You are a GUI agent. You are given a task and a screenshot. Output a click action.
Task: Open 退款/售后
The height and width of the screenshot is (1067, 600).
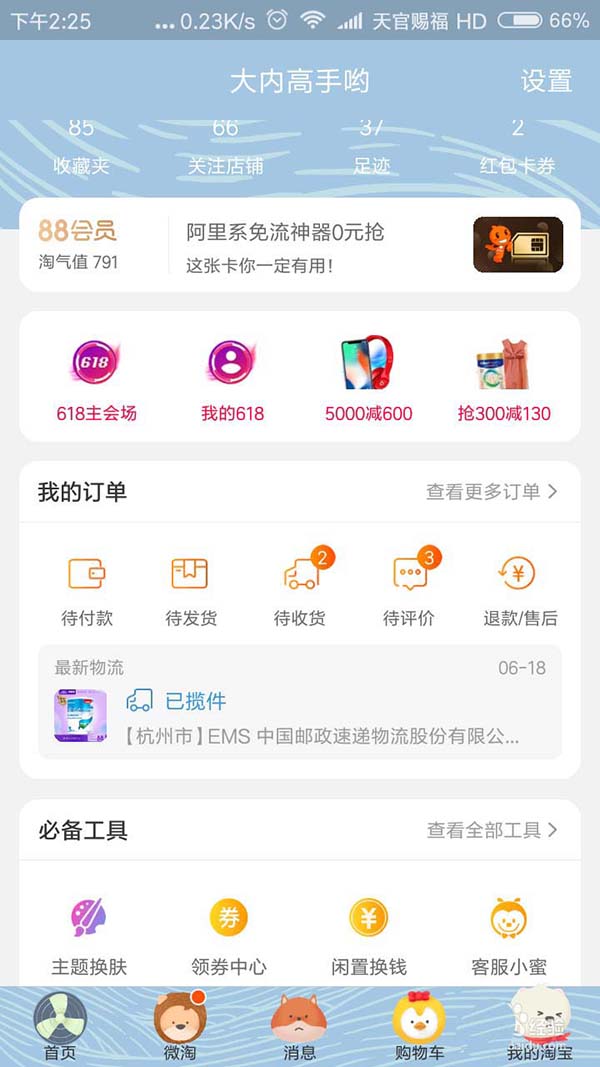(519, 588)
